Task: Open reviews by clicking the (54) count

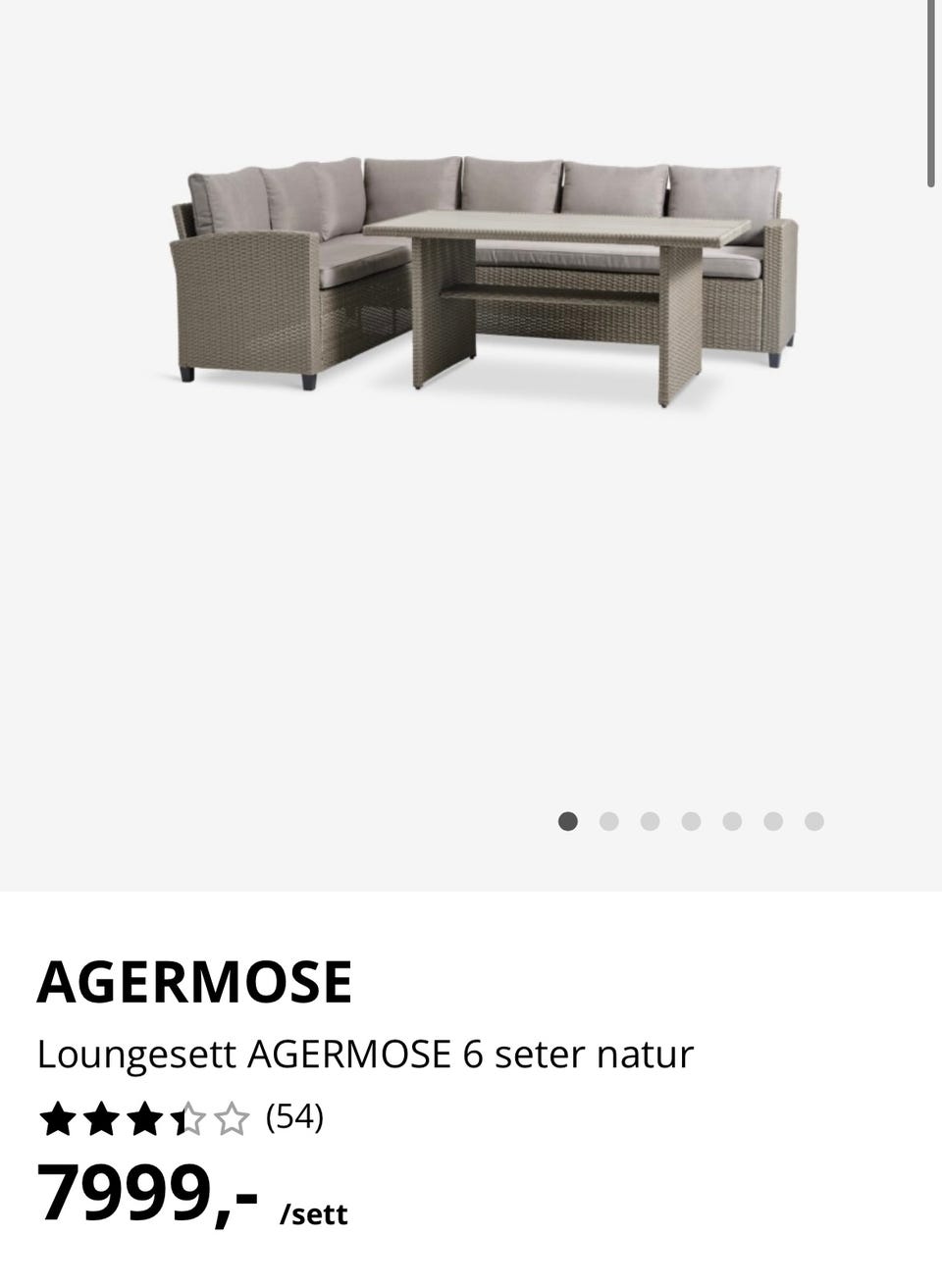Action: pos(295,1115)
